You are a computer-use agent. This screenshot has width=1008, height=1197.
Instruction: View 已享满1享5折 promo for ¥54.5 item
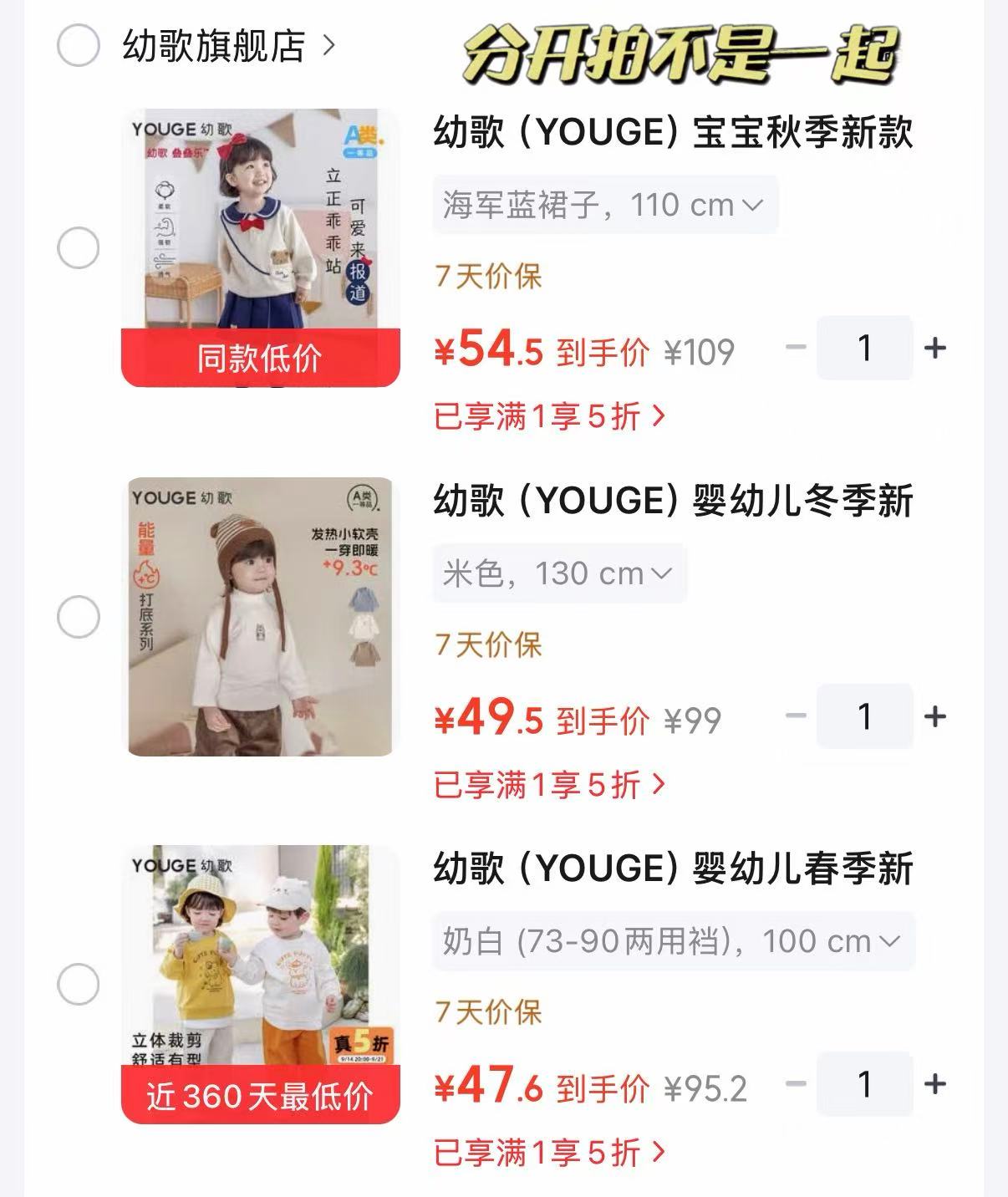pos(550,415)
